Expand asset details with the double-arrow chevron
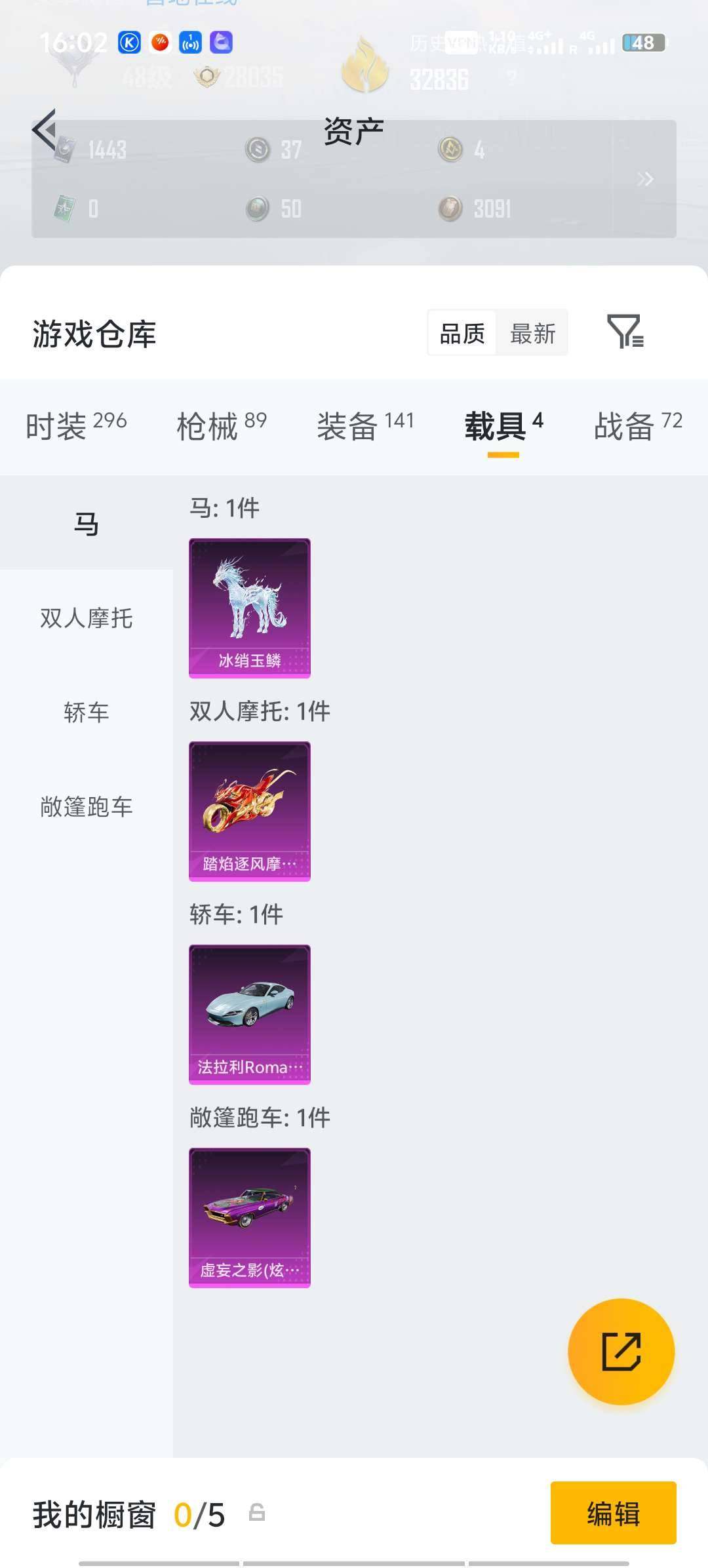 click(x=646, y=179)
